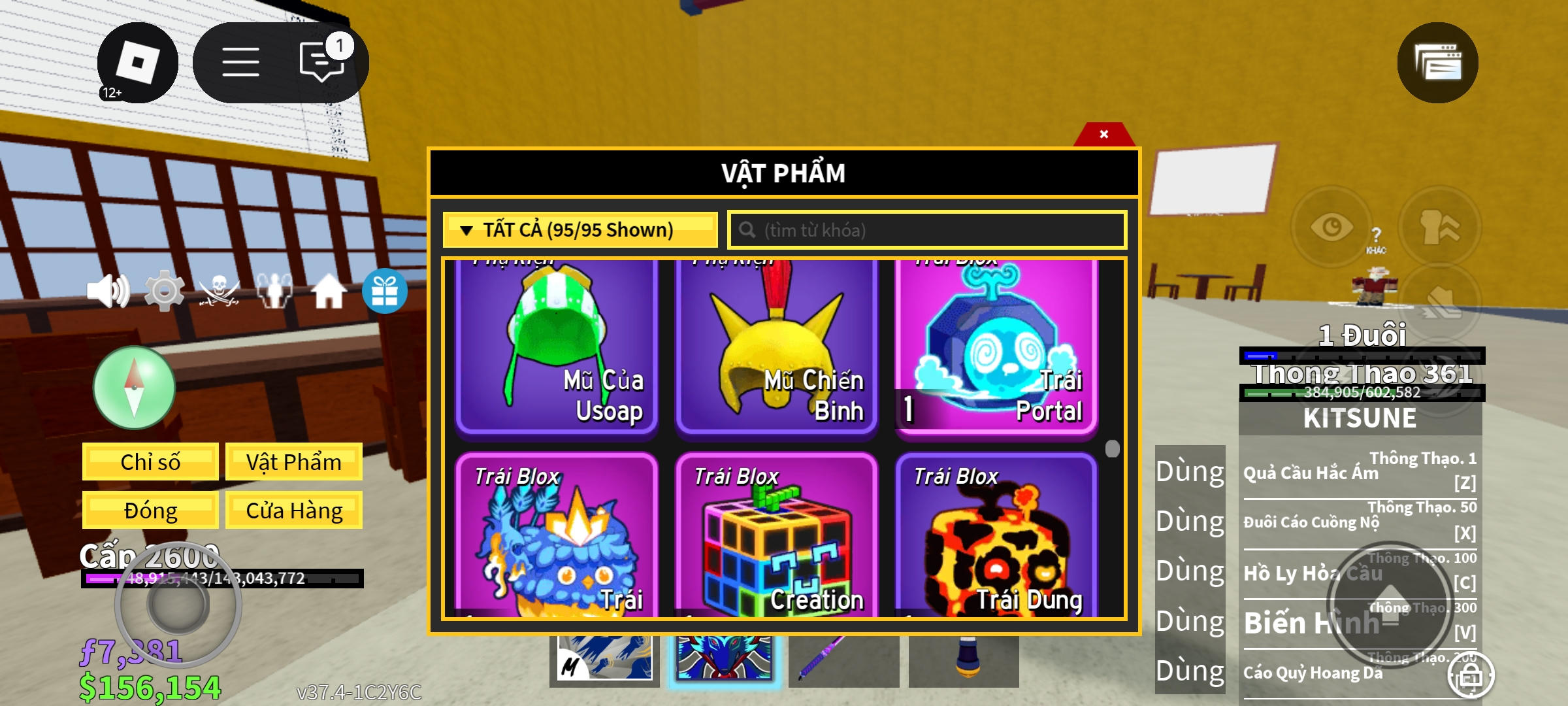Toggle sound with the speaker icon
1568x706 pixels.
108,291
